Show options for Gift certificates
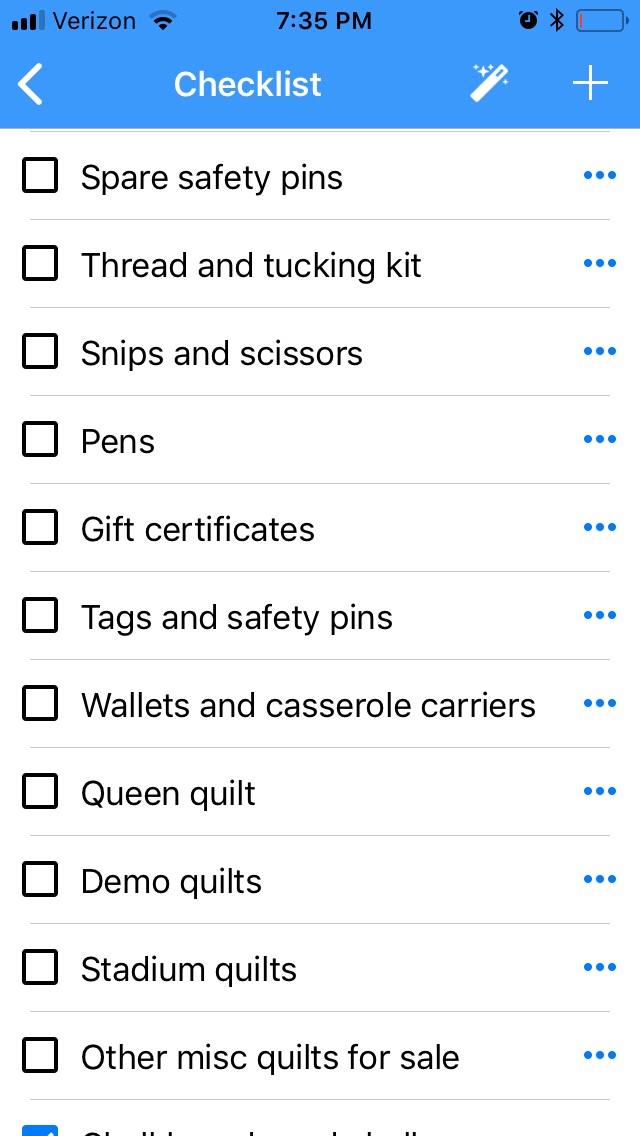The width and height of the screenshot is (640, 1136). (x=599, y=528)
